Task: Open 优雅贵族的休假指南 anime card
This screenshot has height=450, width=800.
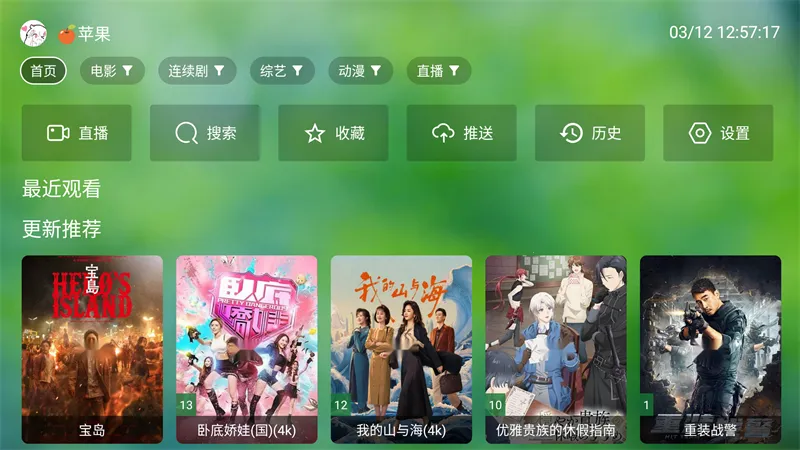Action: coord(556,349)
